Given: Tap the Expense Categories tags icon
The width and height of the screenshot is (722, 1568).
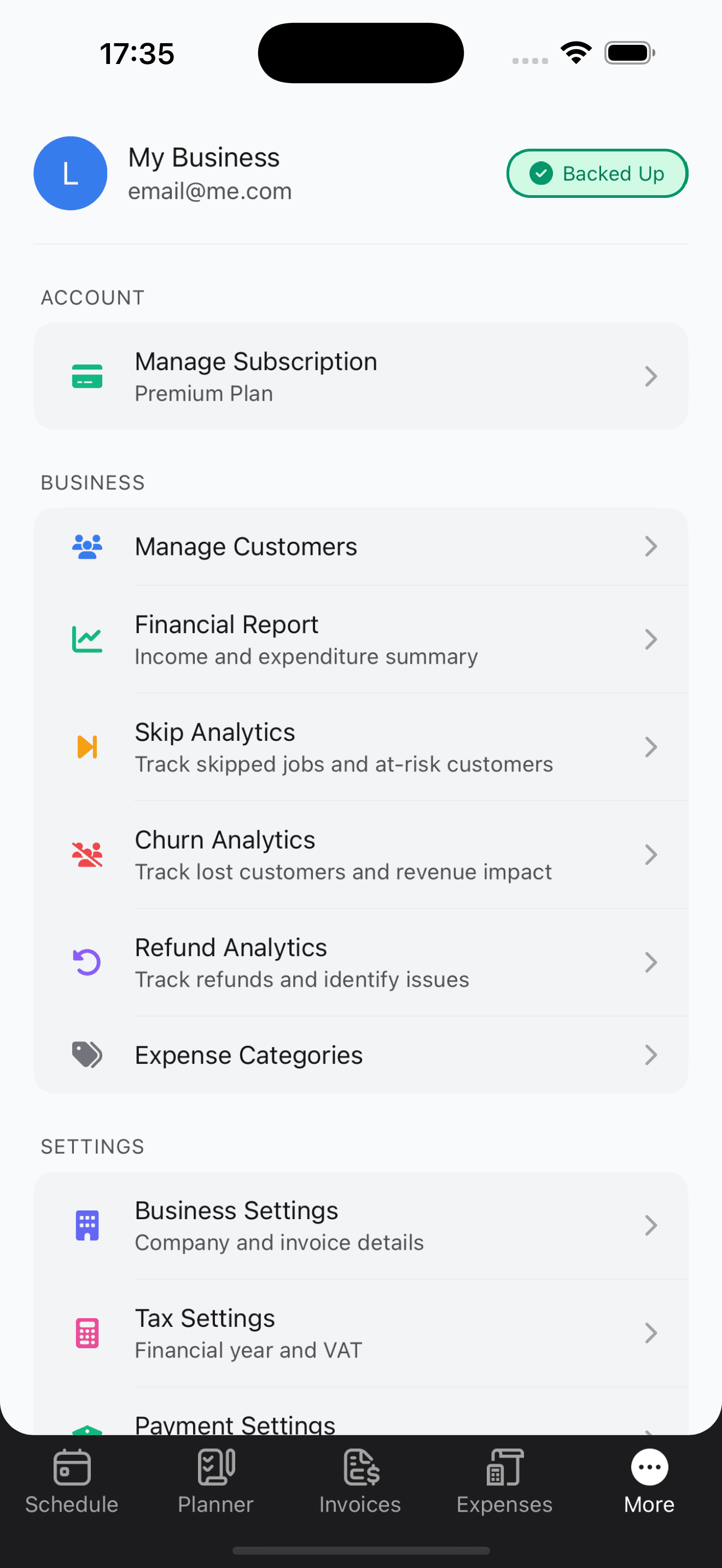Looking at the screenshot, I should [x=87, y=1055].
